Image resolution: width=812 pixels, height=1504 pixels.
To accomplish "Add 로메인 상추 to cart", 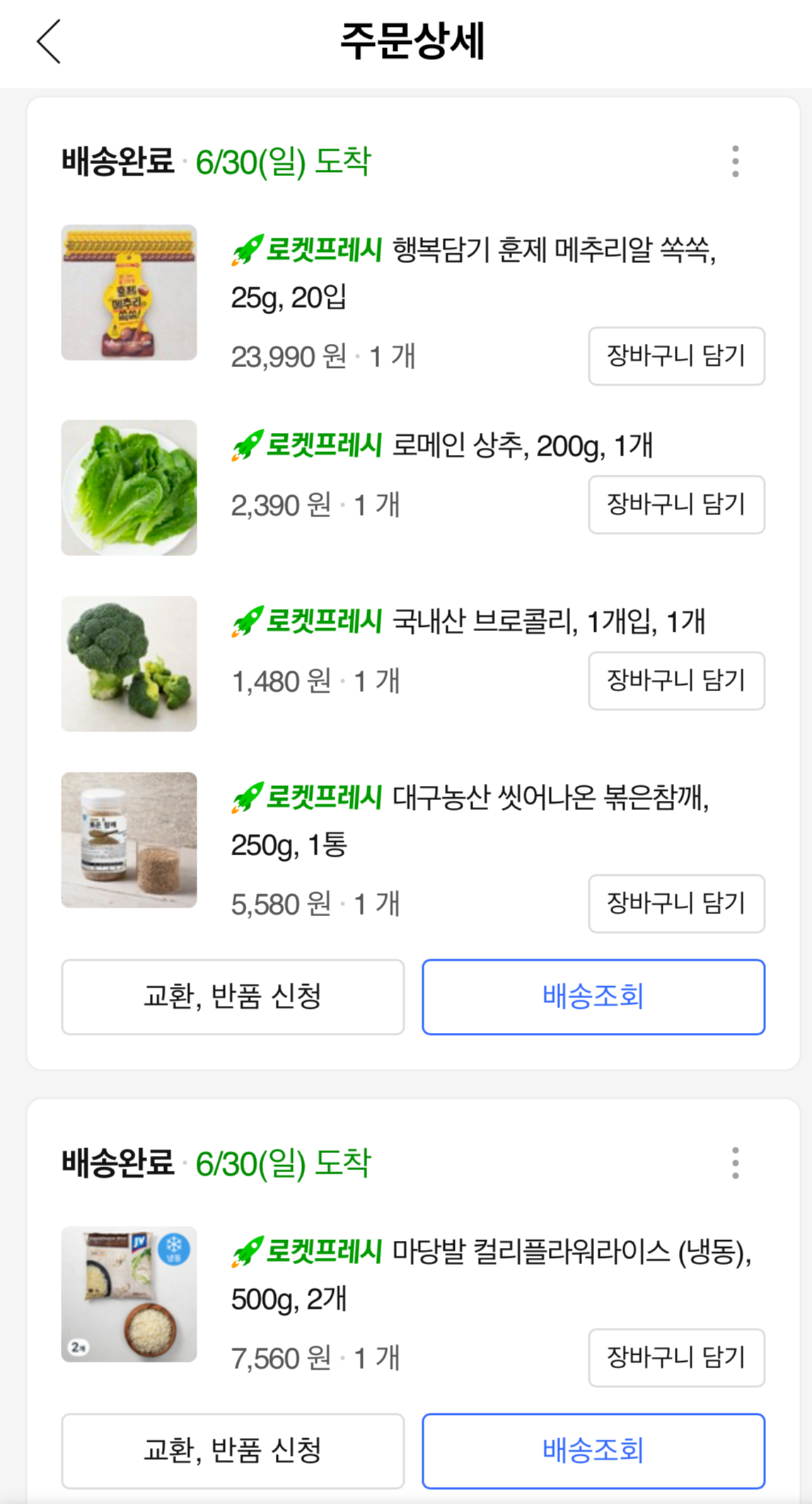I will [676, 504].
